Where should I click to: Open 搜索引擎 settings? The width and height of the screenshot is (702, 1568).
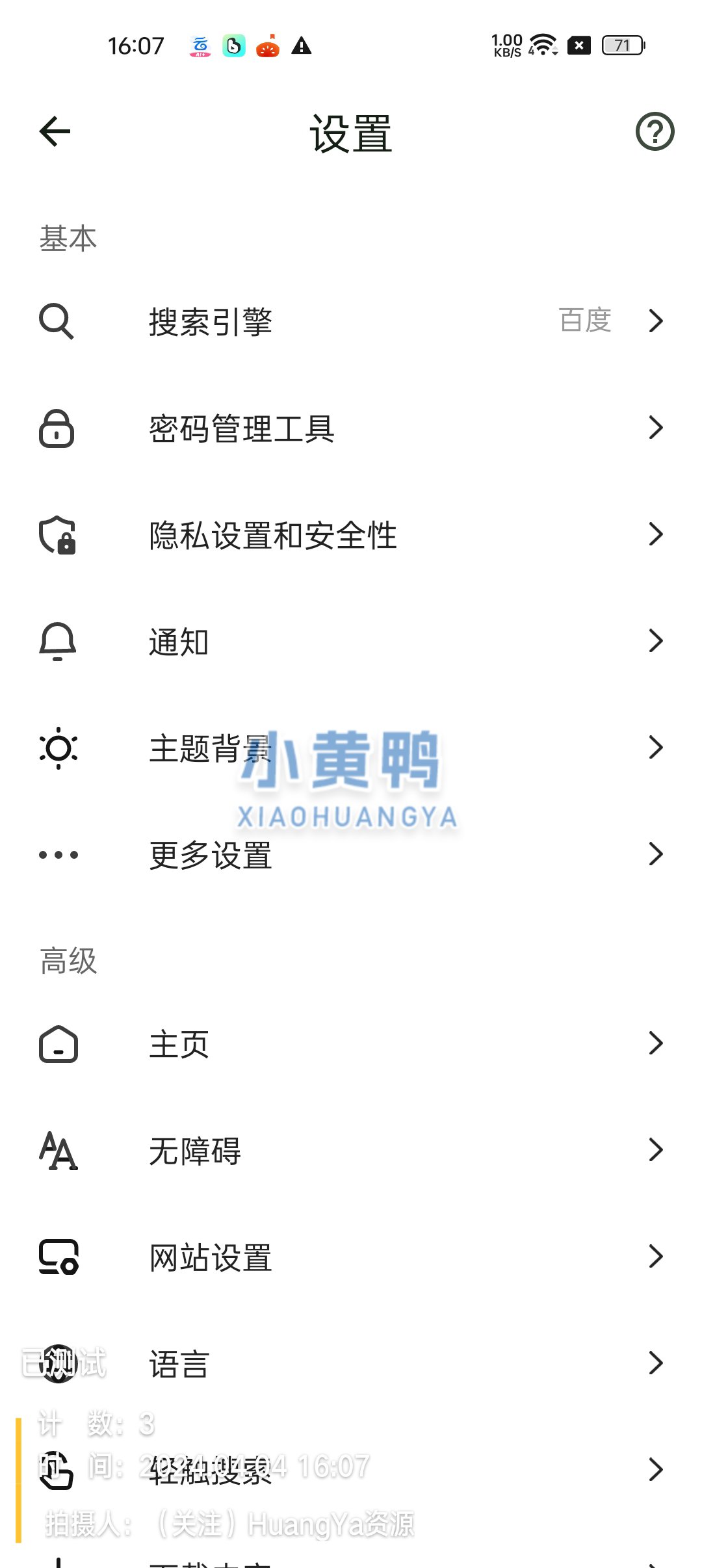(x=351, y=321)
